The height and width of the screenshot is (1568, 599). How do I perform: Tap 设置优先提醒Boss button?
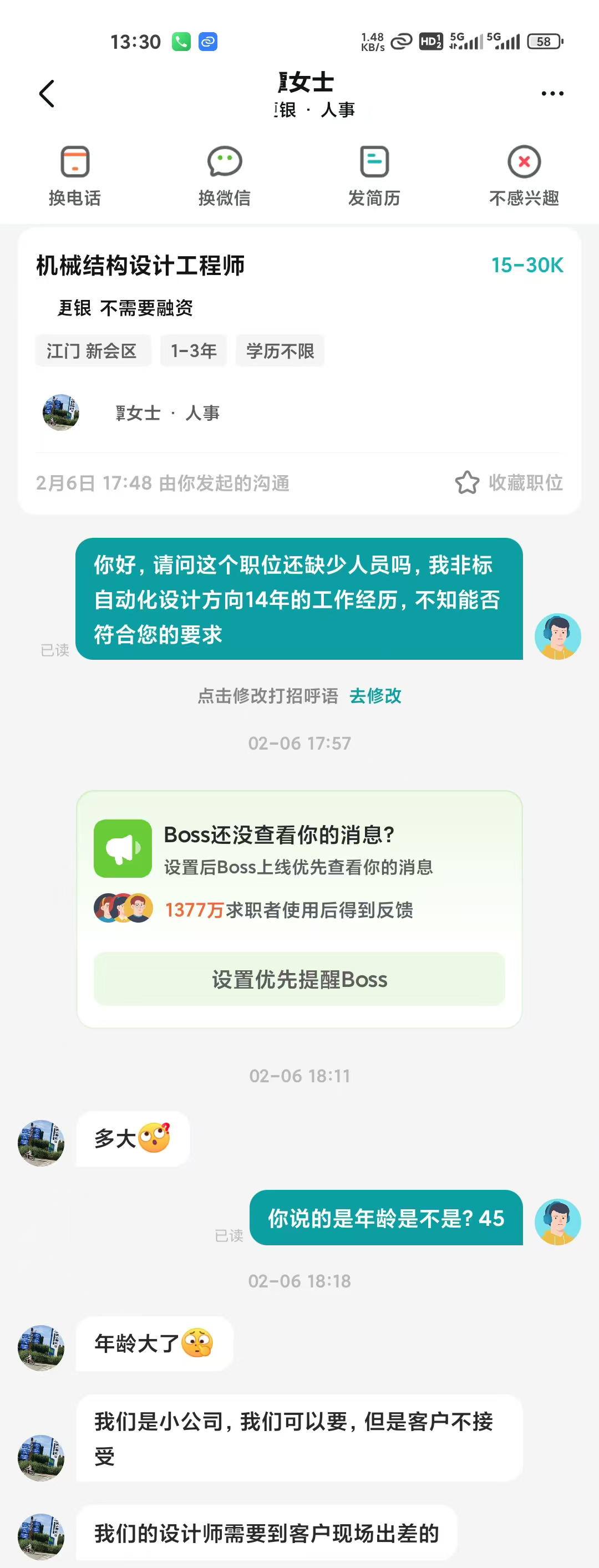coord(299,979)
